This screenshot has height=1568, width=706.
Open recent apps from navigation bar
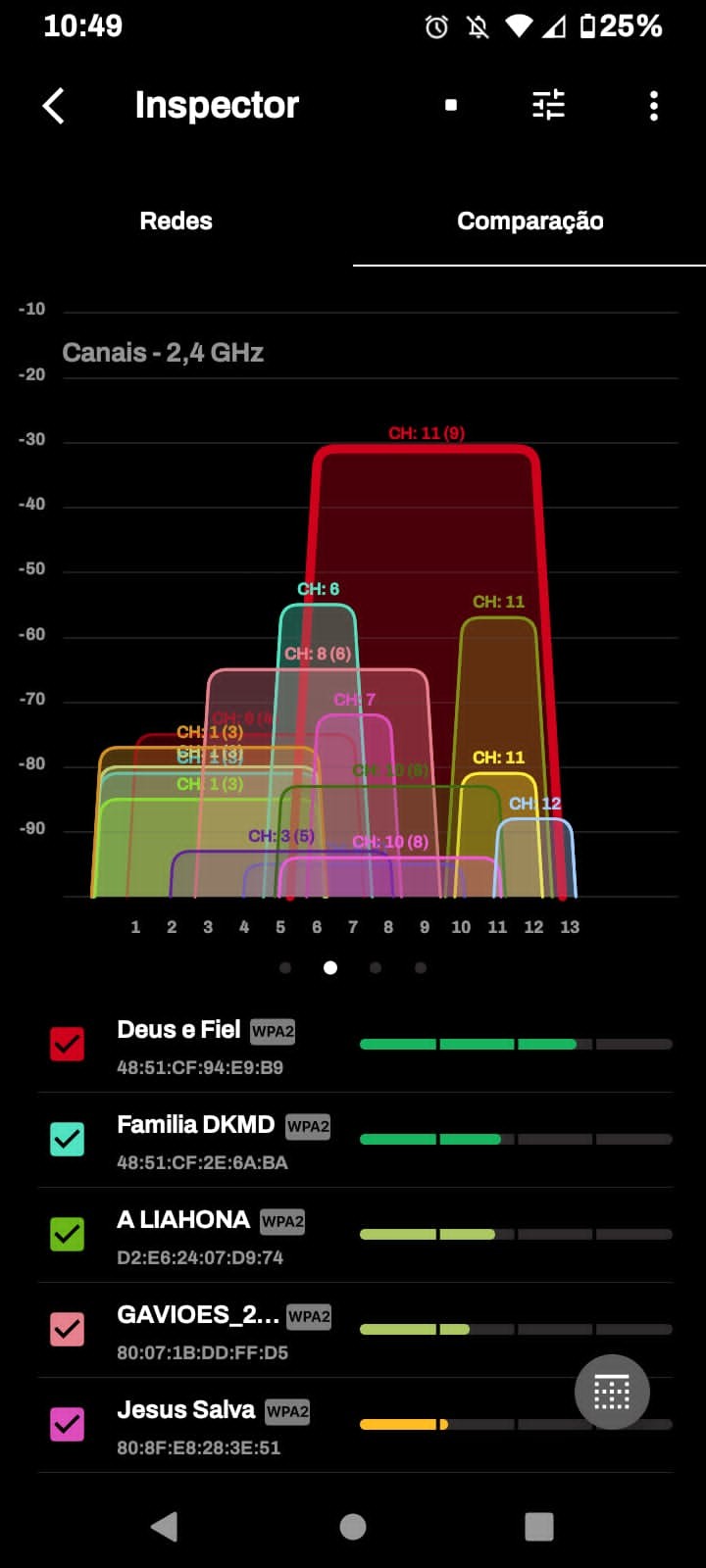coord(539,1526)
